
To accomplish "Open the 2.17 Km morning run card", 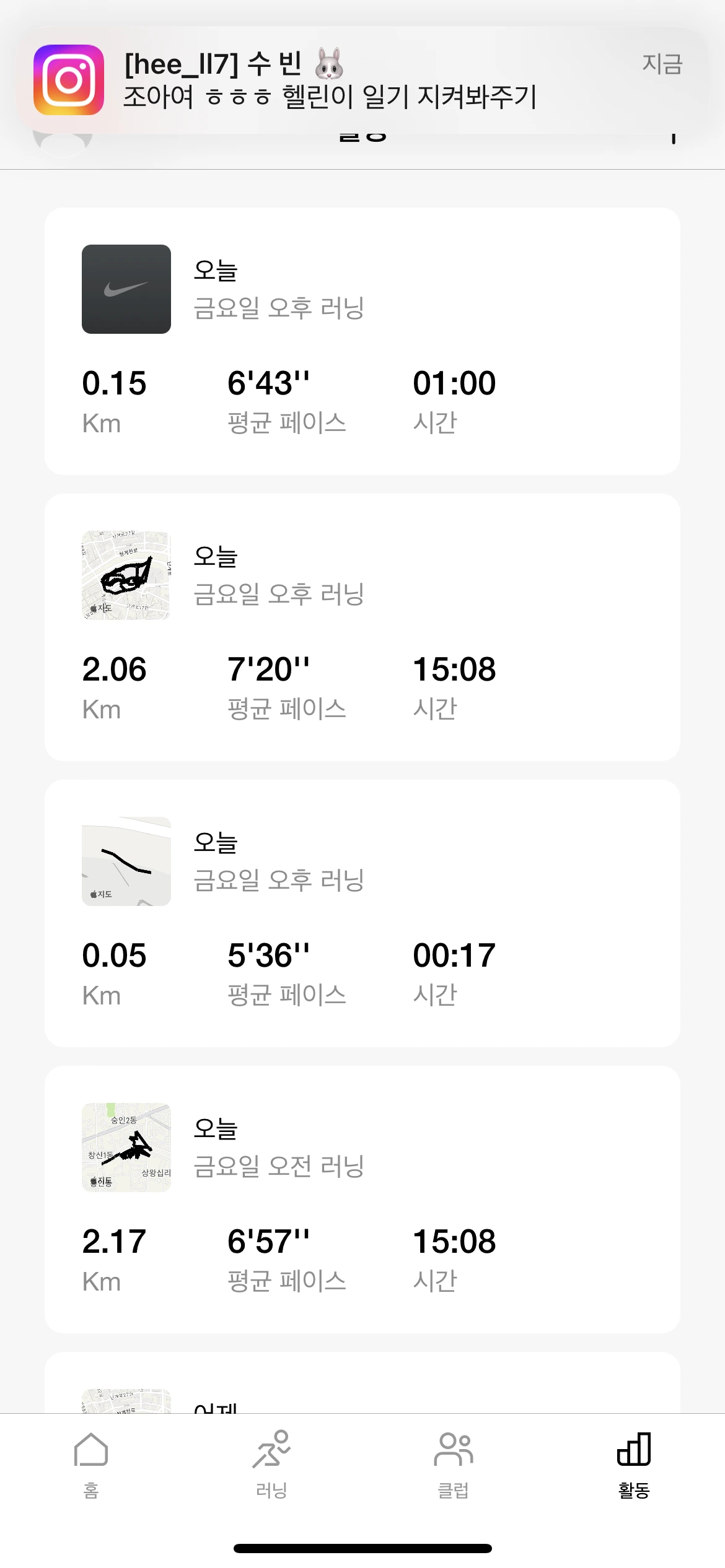I will pyautogui.click(x=362, y=1199).
